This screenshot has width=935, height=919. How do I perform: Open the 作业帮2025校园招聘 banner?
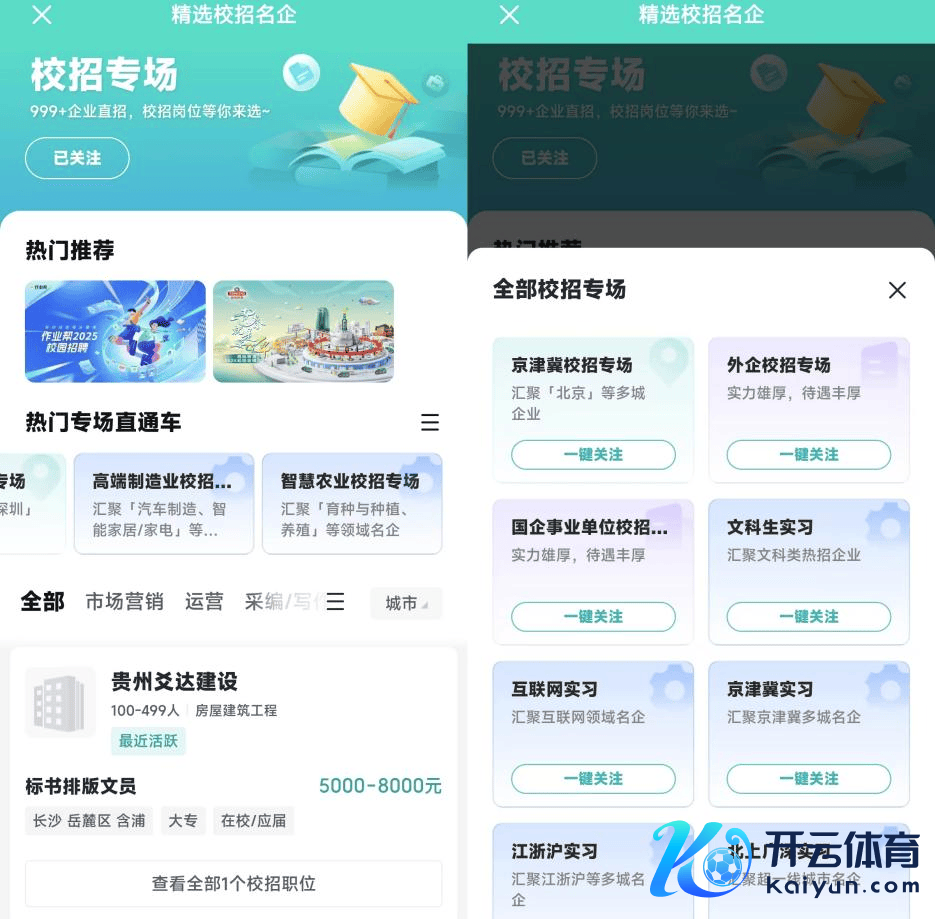115,331
